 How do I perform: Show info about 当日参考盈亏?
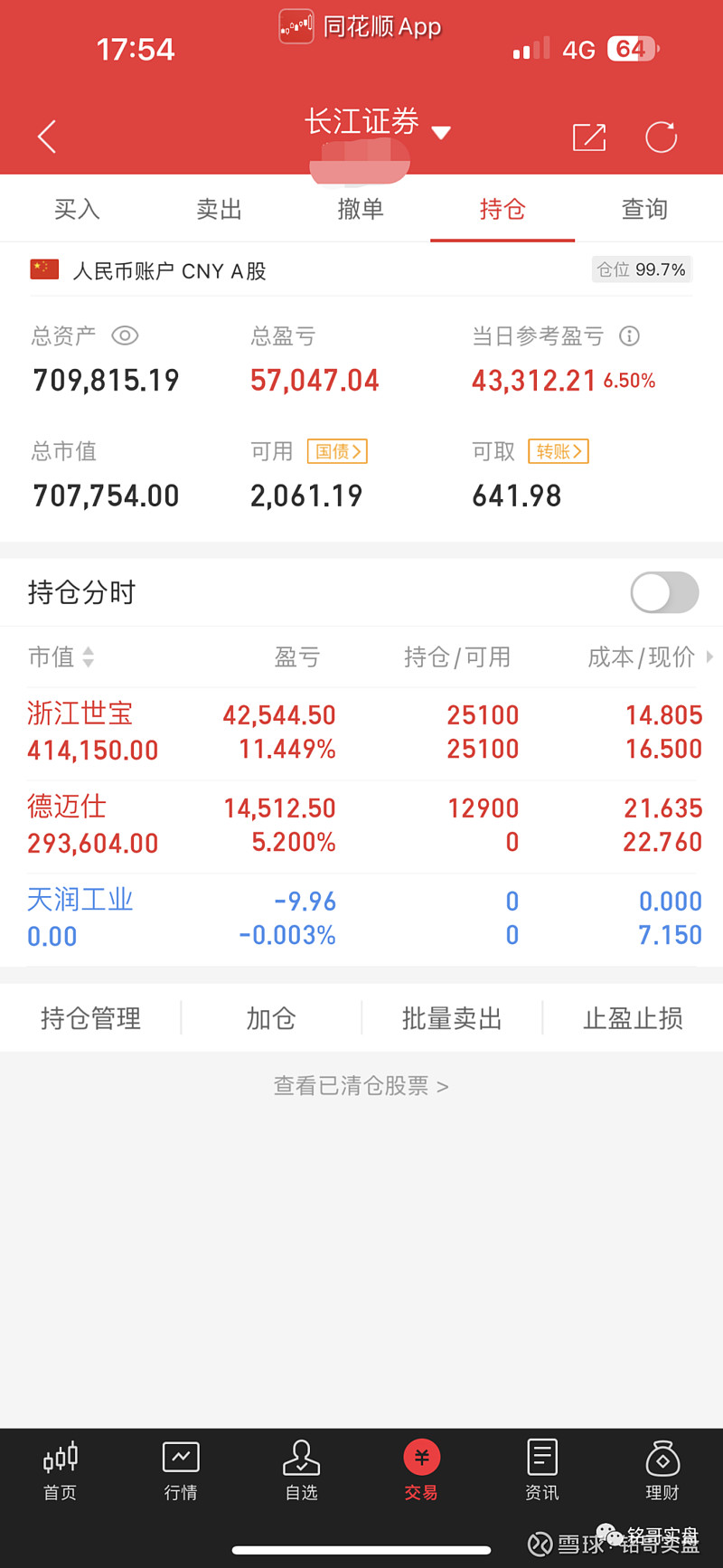[x=630, y=336]
